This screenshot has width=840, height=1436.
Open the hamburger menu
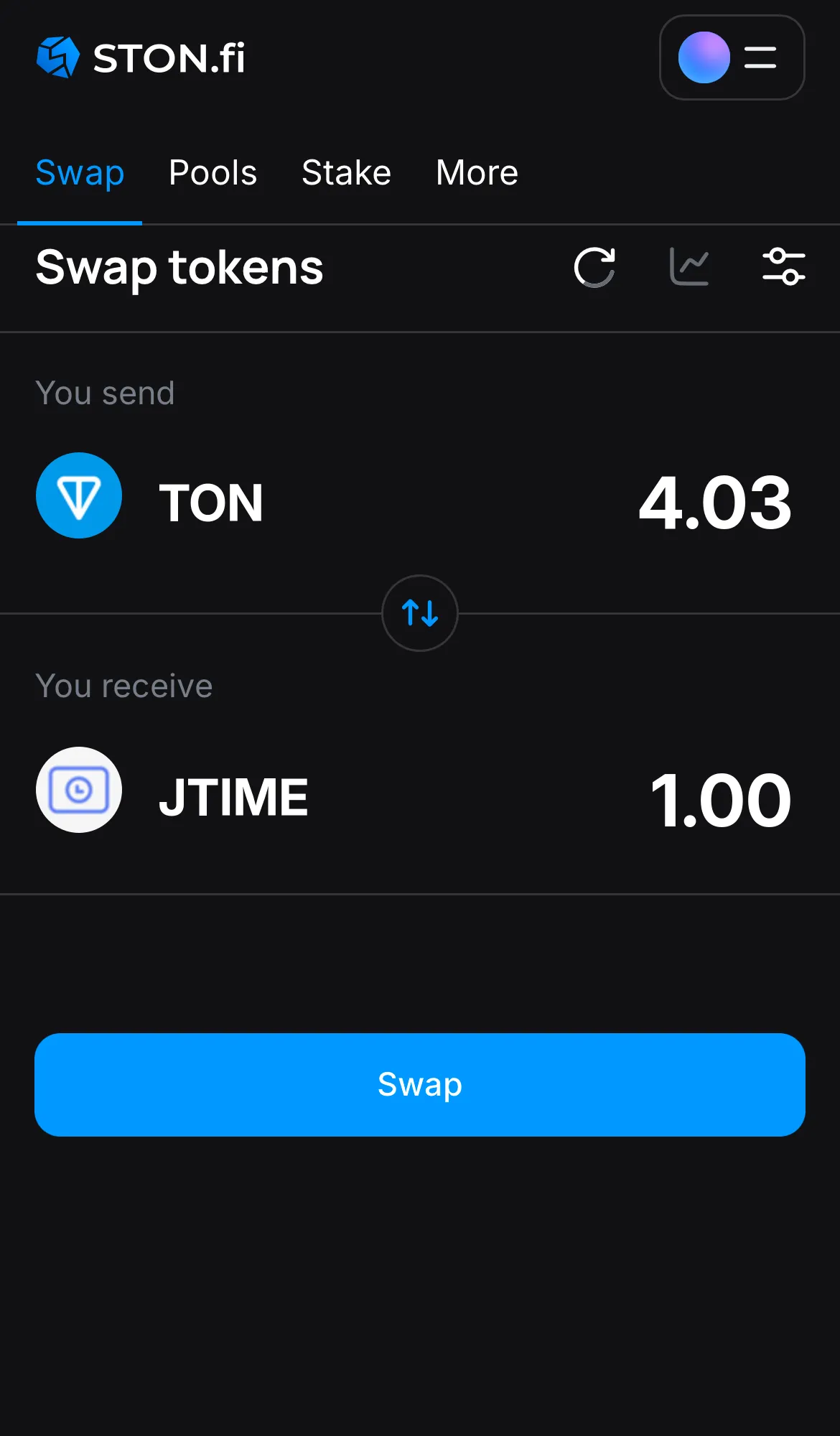(x=760, y=57)
